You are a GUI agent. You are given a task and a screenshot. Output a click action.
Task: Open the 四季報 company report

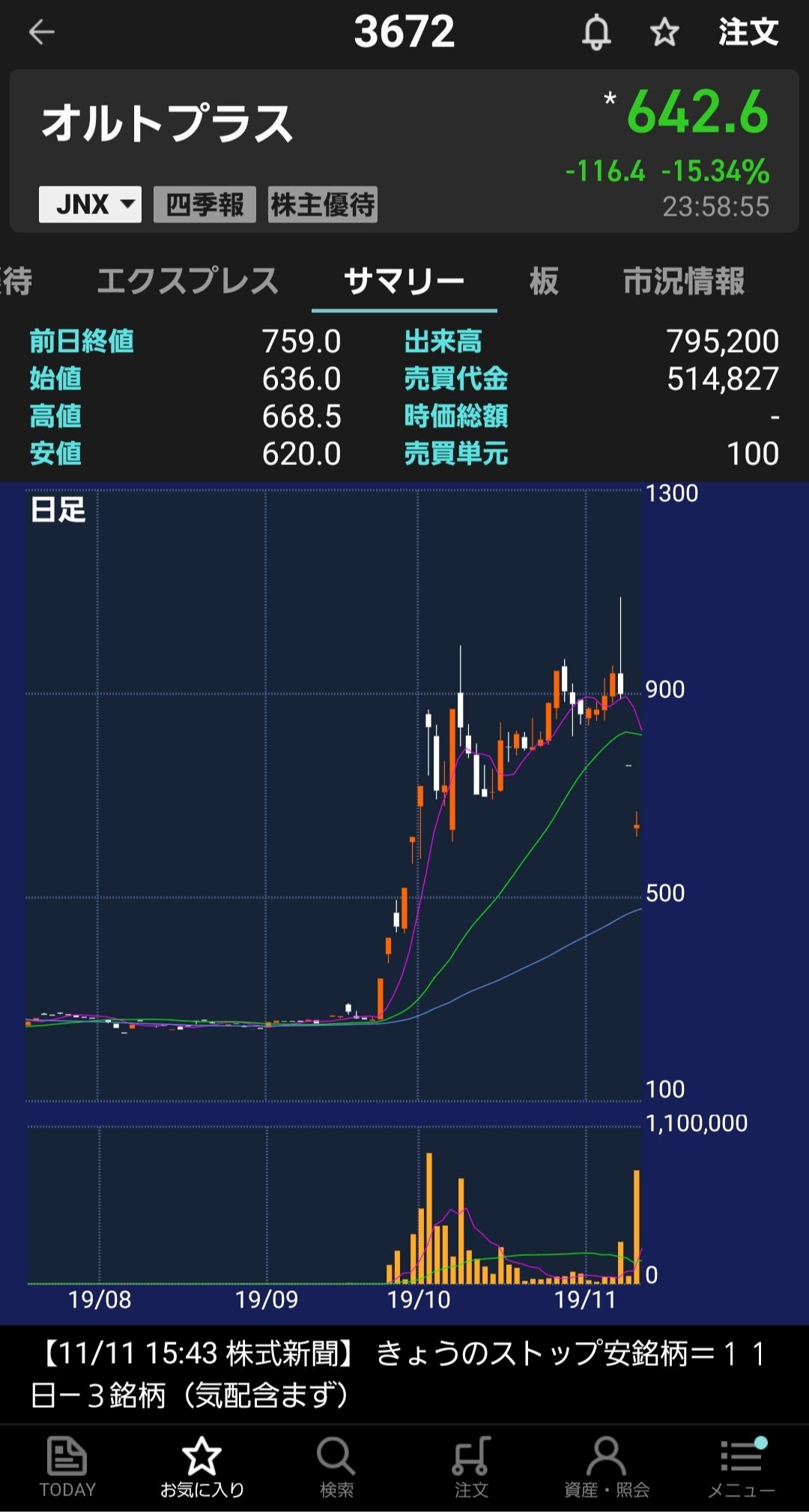[204, 204]
